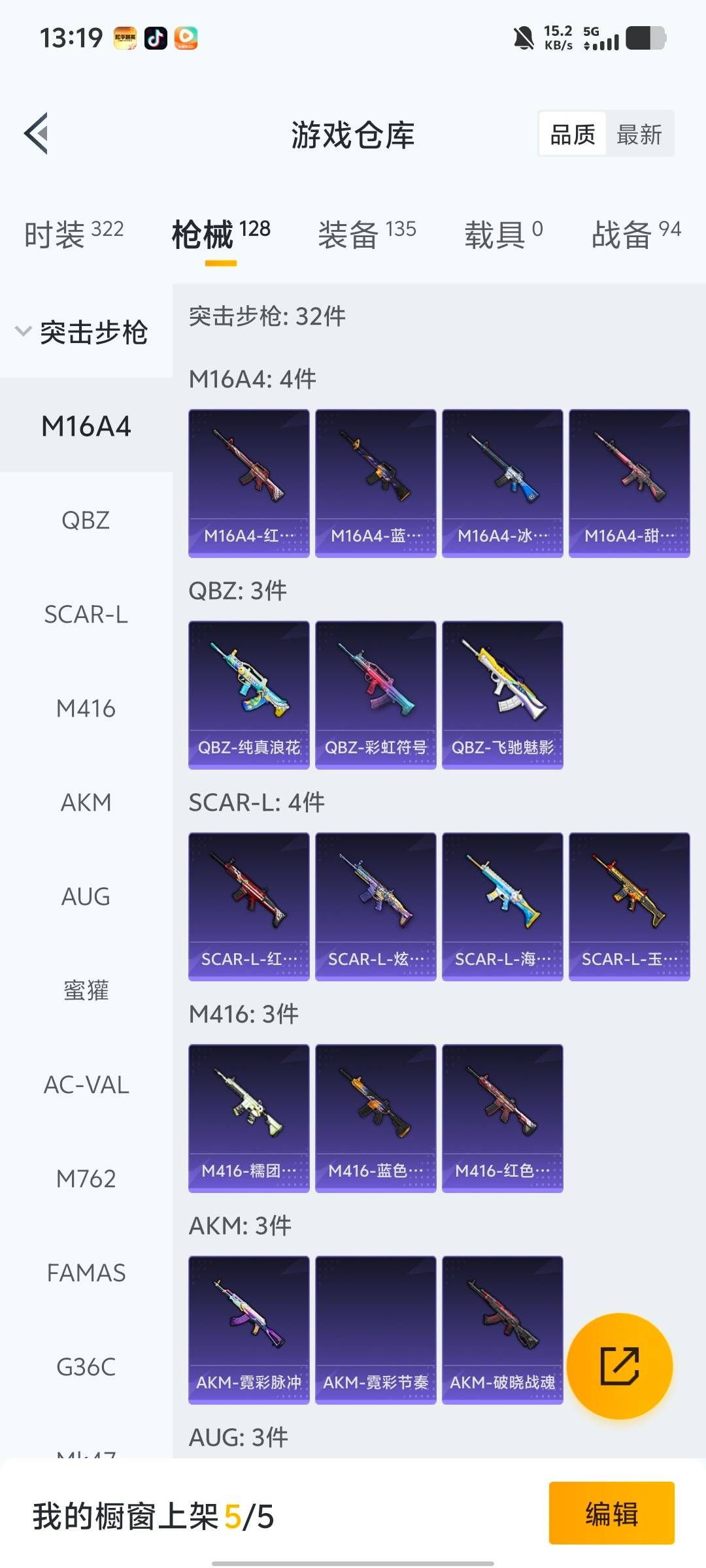Select 蜜獾 in the side list

[86, 990]
